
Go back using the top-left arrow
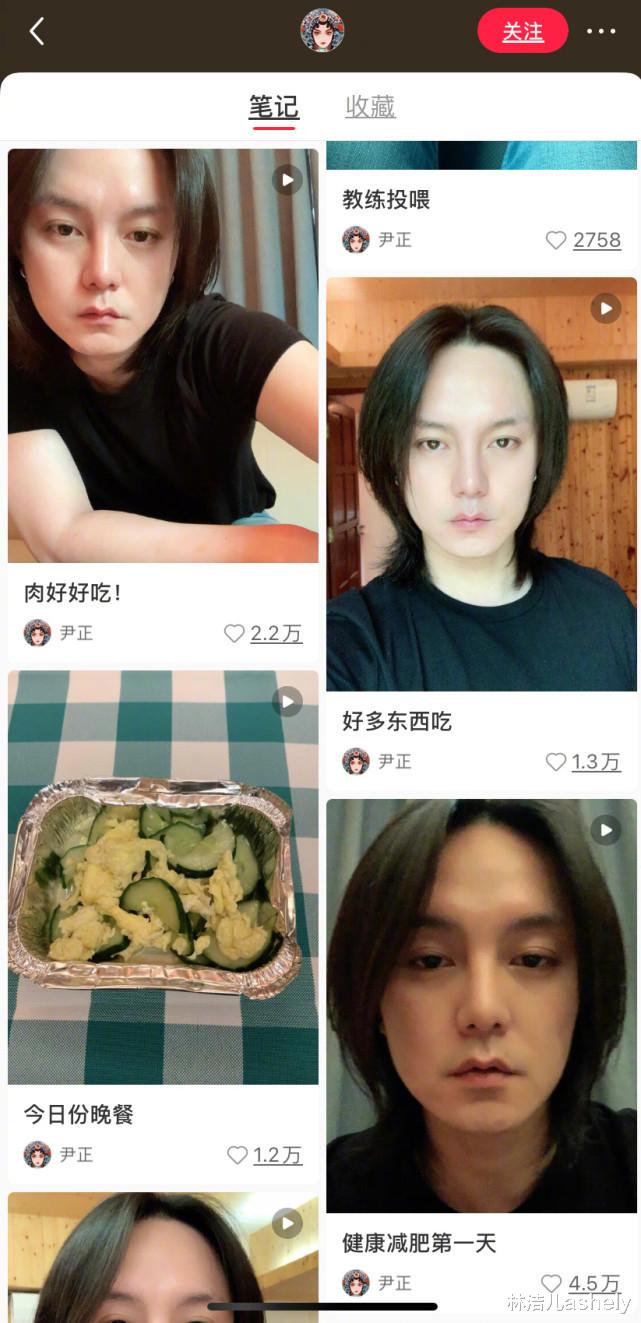37,31
